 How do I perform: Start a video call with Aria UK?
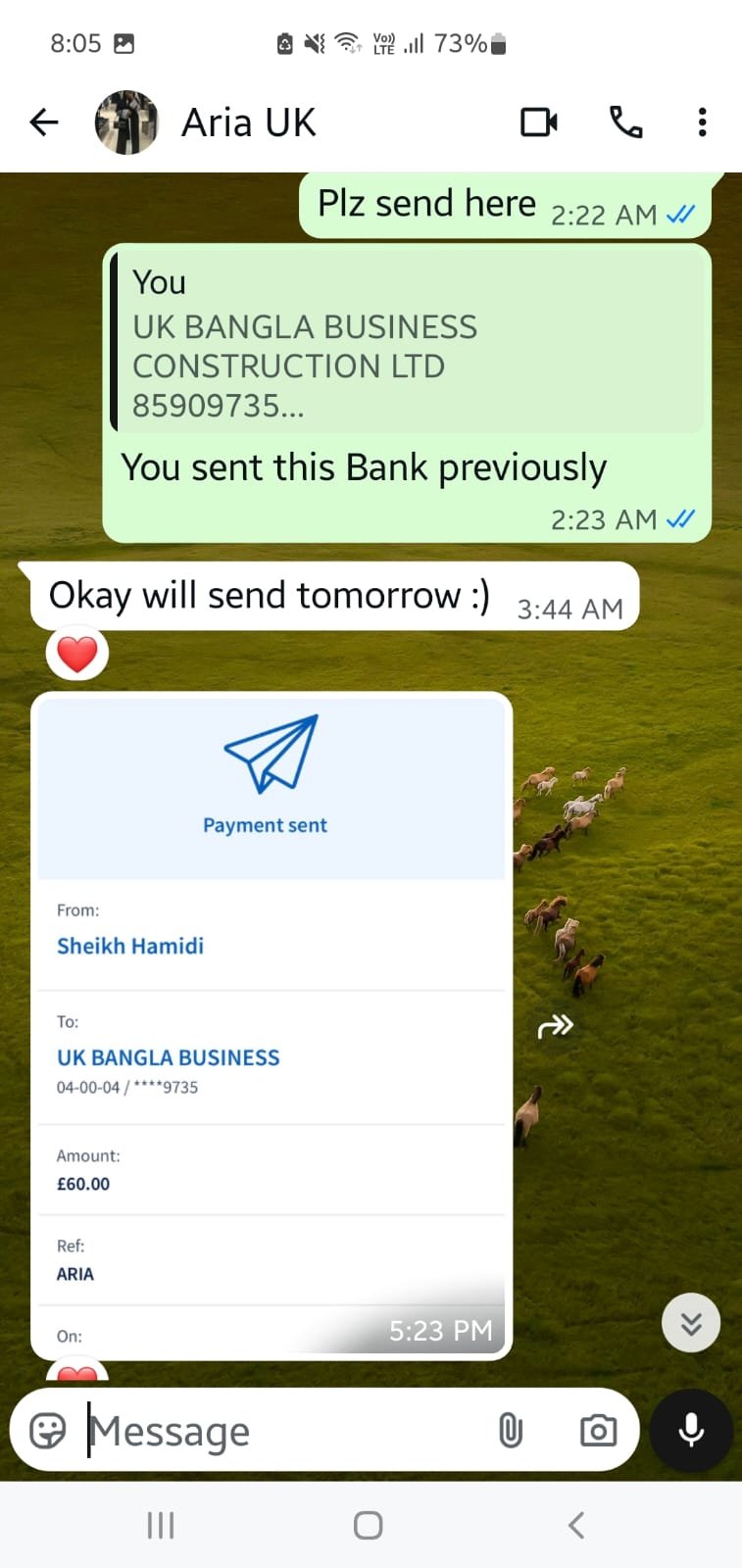click(538, 122)
